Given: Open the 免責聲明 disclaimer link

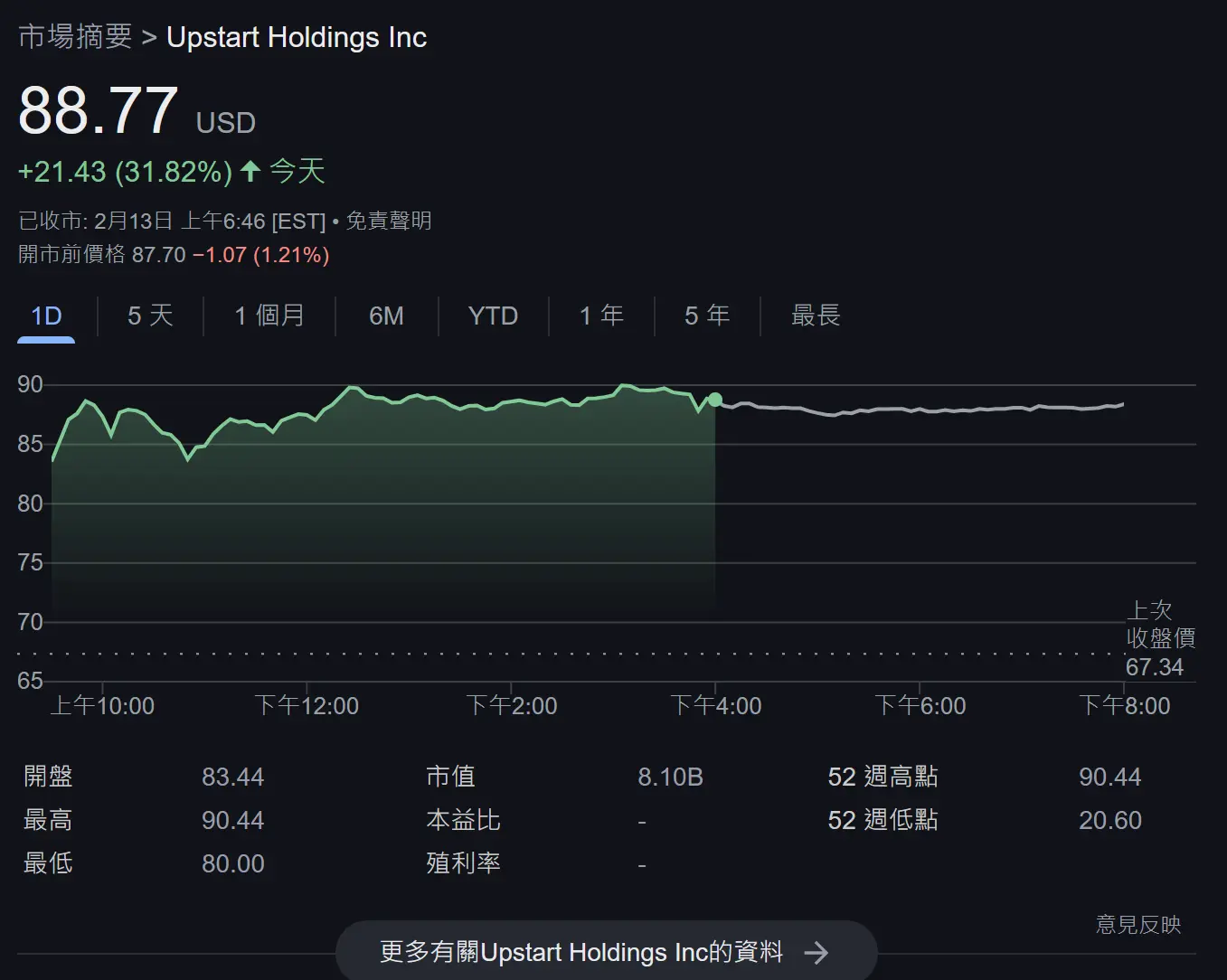Looking at the screenshot, I should [x=389, y=221].
